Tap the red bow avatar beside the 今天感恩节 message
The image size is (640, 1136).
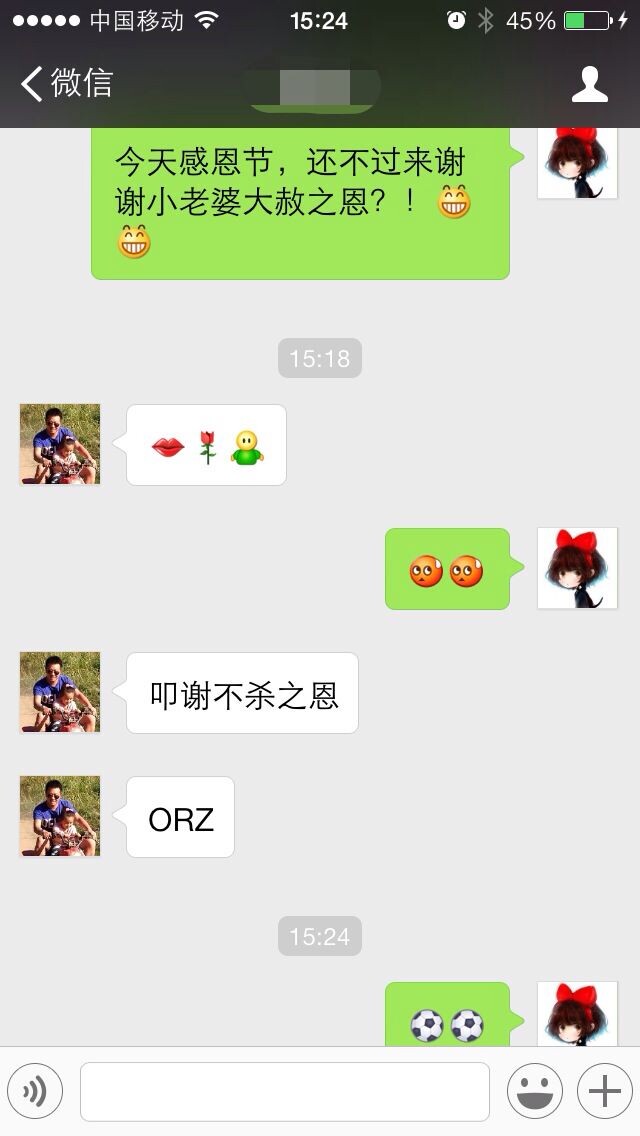tap(577, 162)
